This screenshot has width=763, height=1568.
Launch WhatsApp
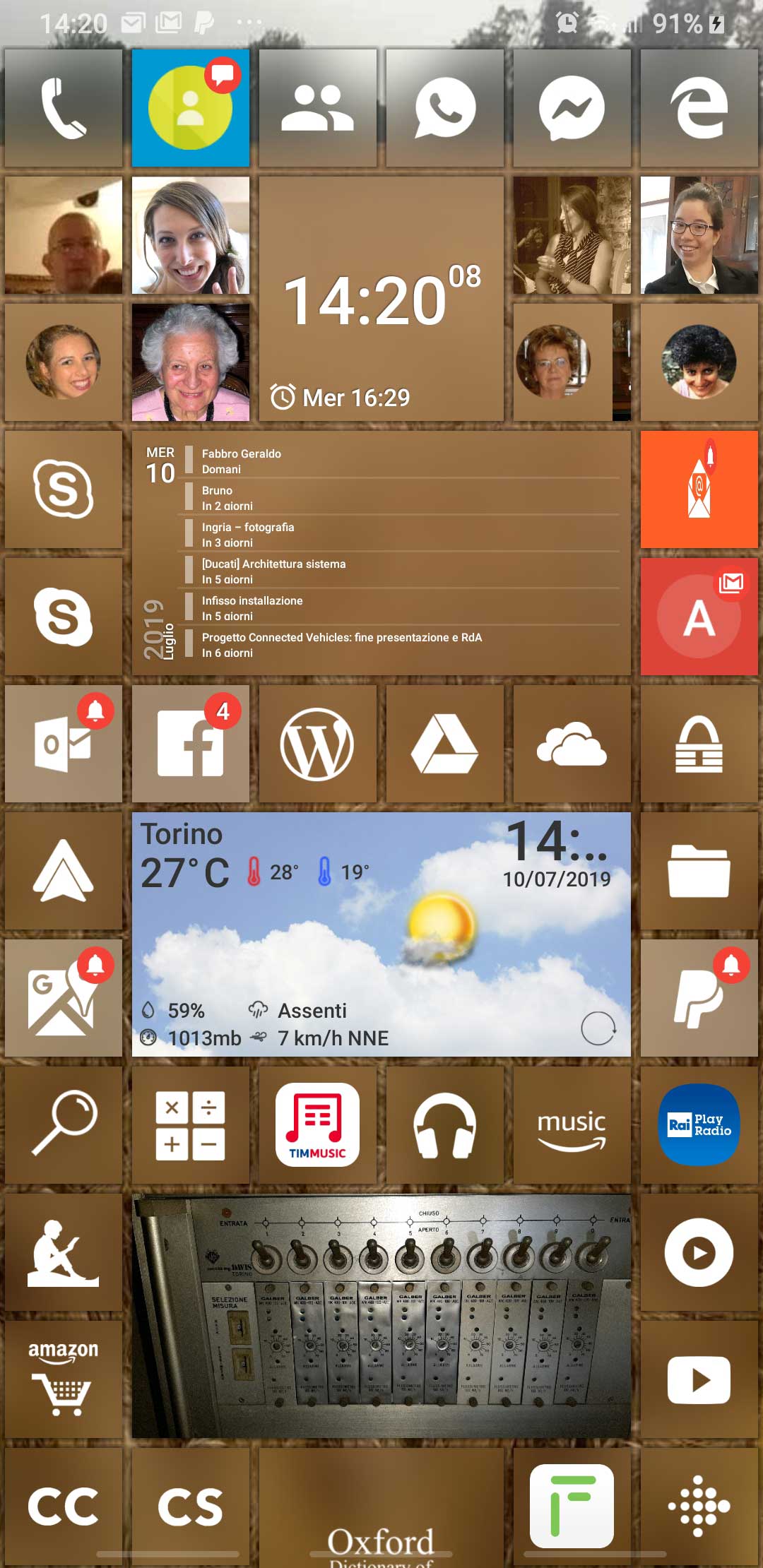[x=444, y=108]
